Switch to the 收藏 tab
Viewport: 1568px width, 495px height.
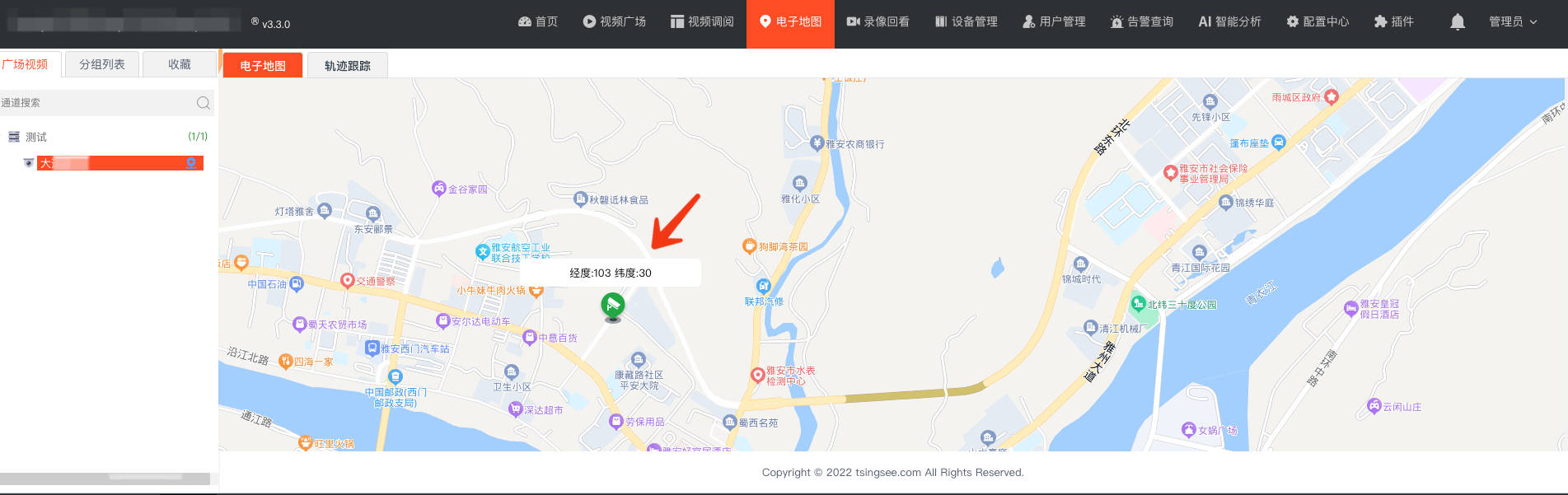tap(180, 64)
